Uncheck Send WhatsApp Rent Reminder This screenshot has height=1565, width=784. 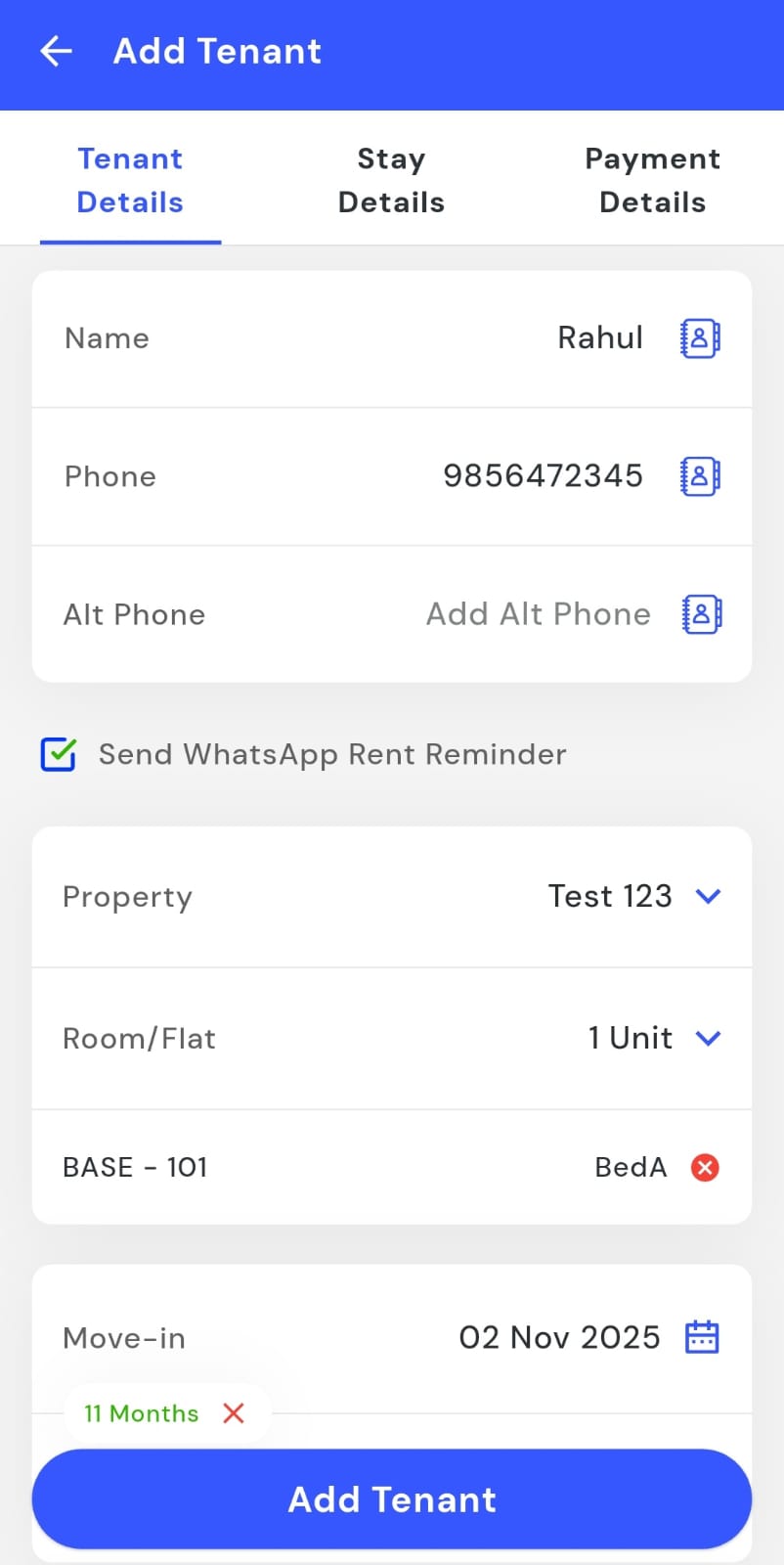(x=59, y=754)
